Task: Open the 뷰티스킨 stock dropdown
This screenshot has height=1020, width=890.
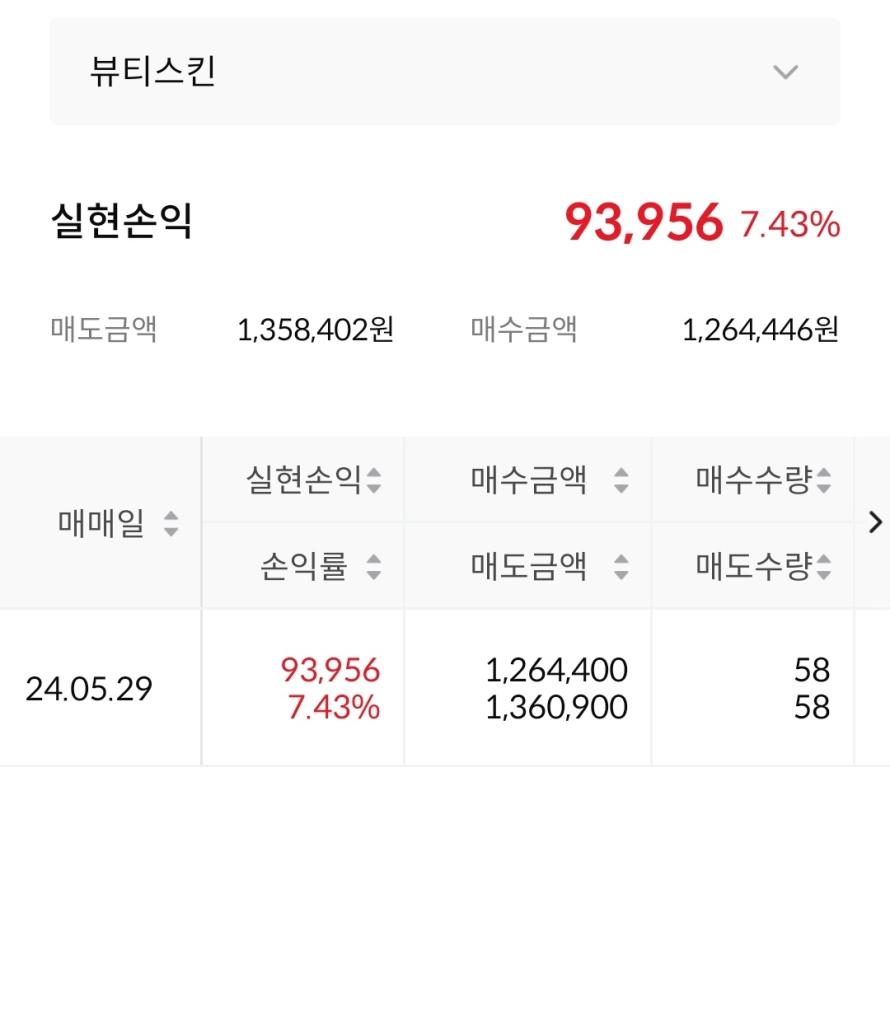Action: pos(445,72)
